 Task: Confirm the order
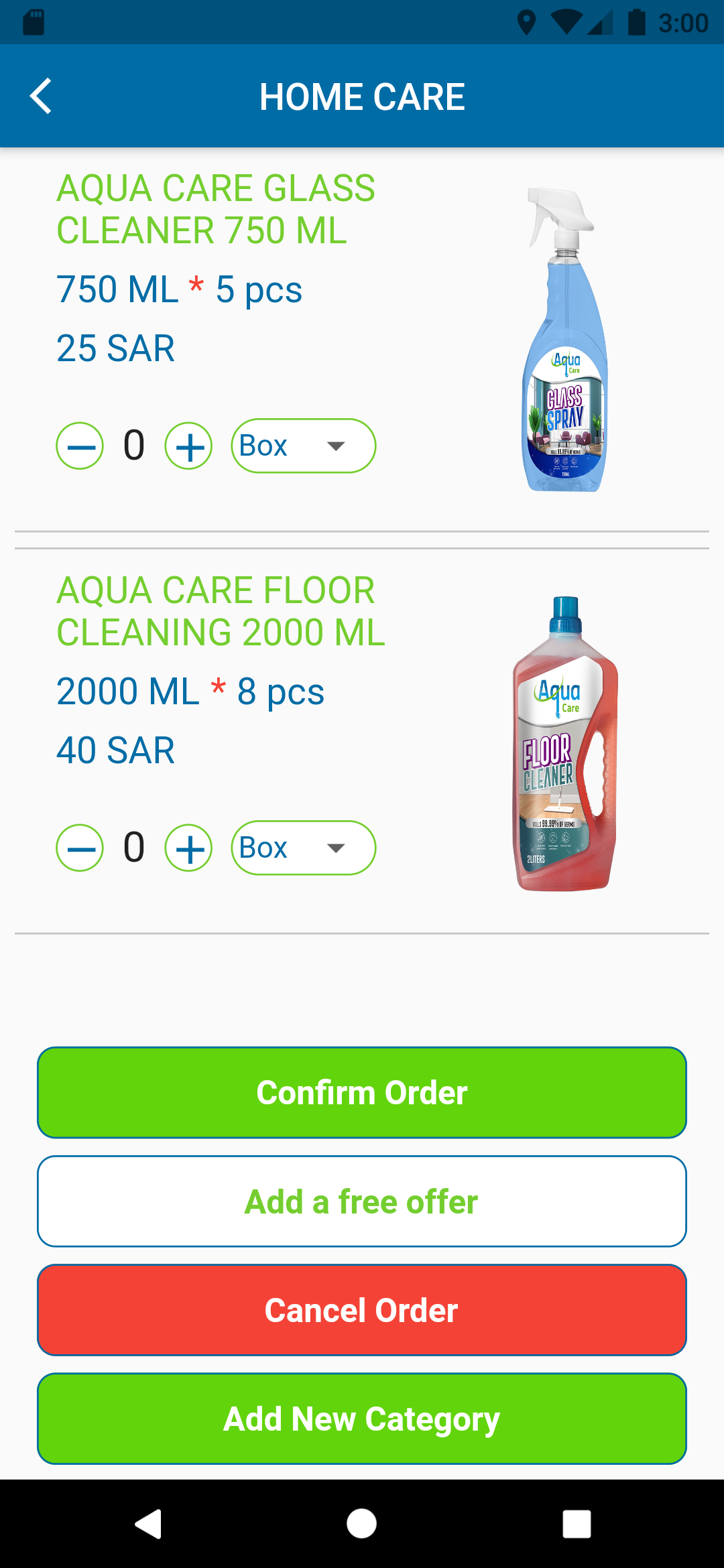(x=362, y=1093)
